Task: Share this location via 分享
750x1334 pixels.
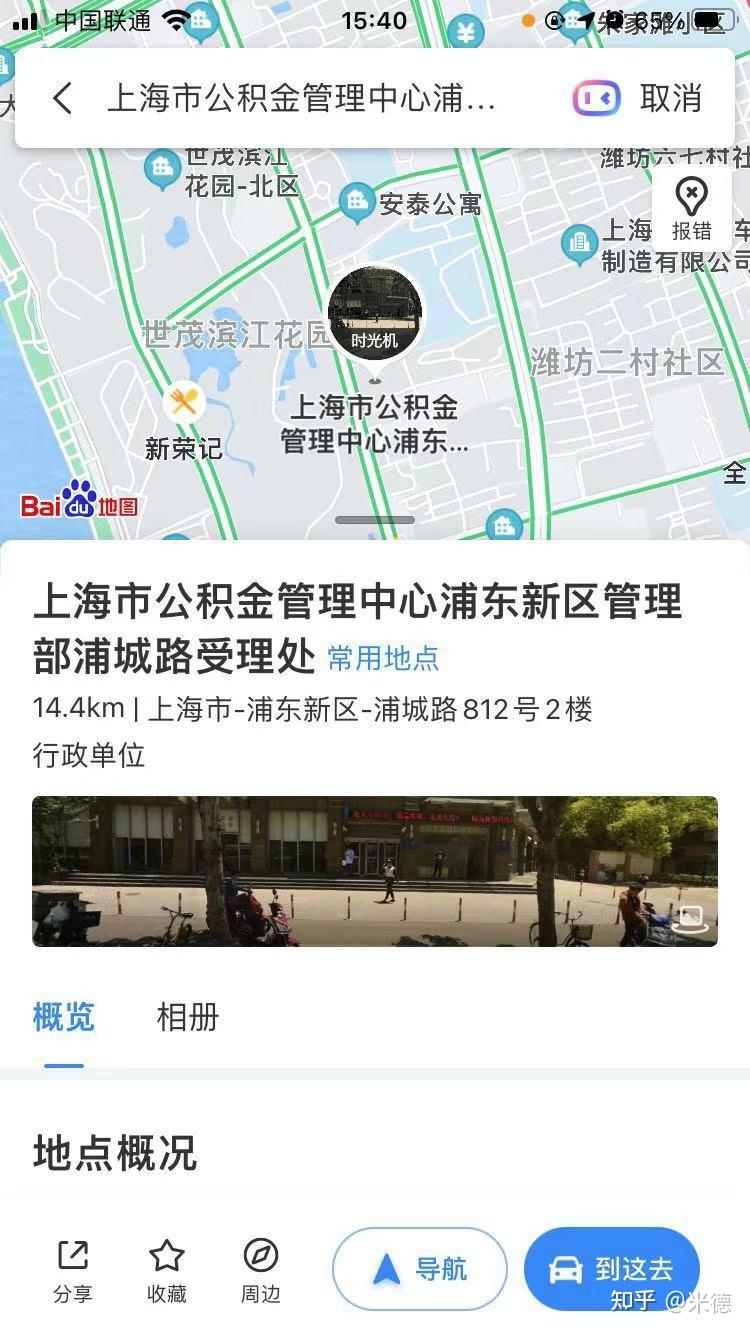Action: click(x=73, y=1270)
